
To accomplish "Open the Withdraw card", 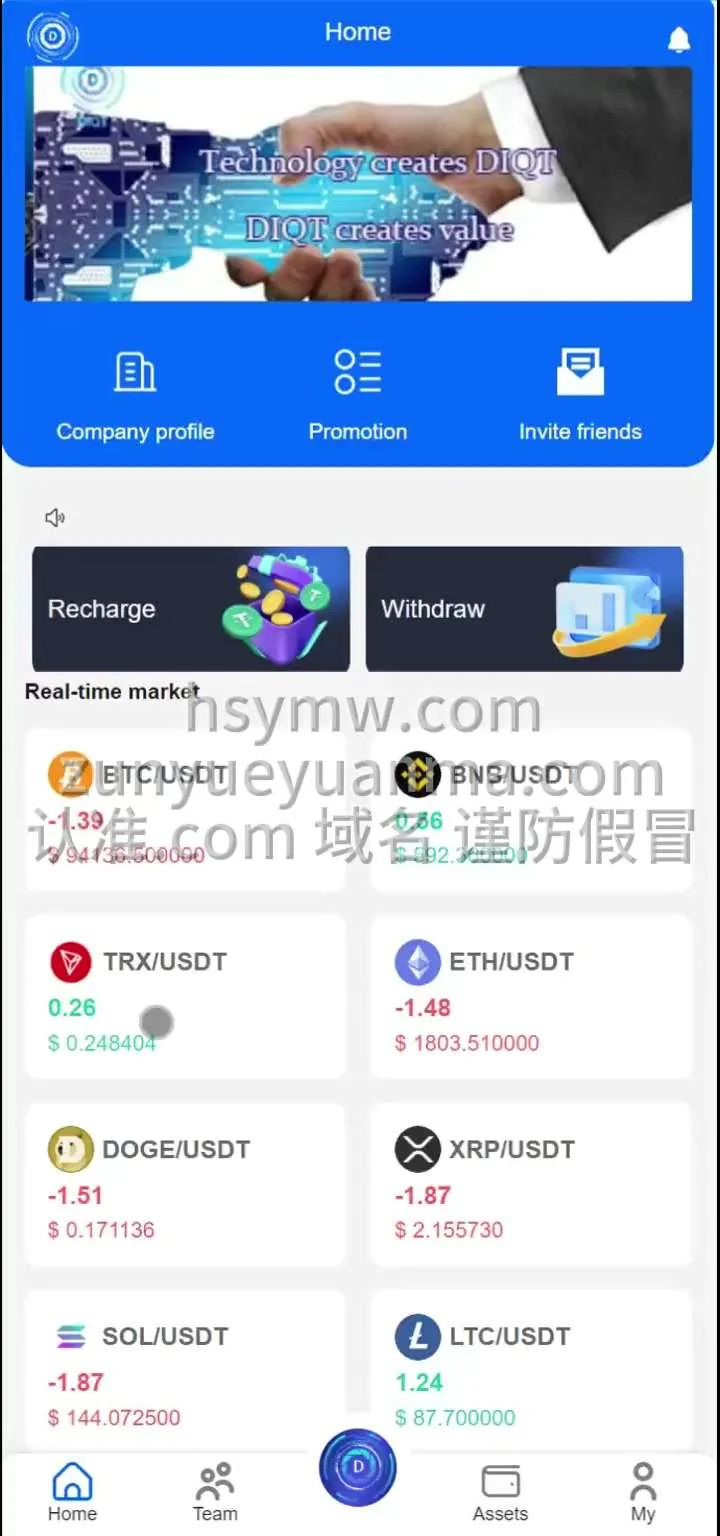I will [x=524, y=608].
